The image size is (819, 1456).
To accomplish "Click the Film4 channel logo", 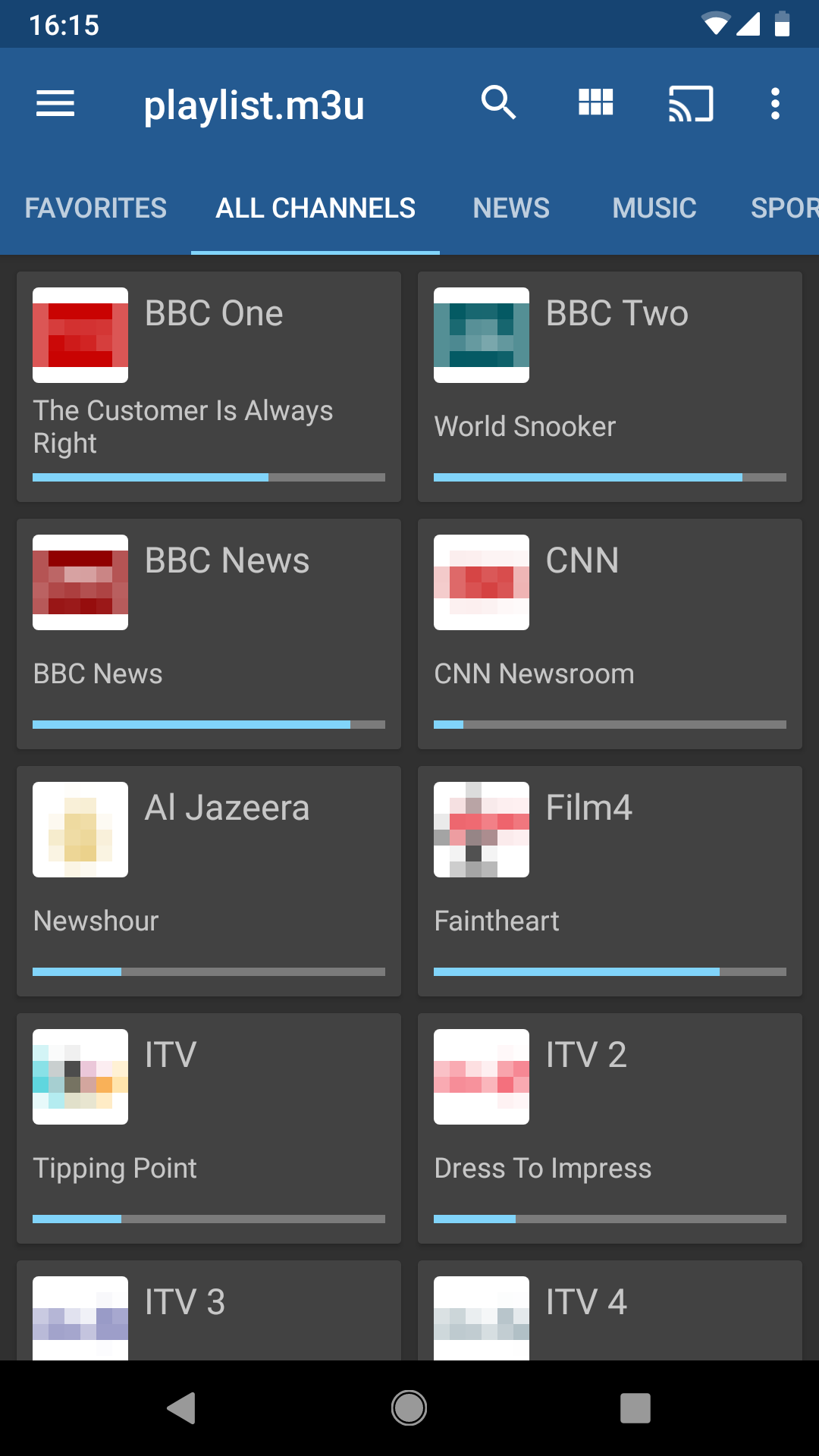I will pyautogui.click(x=481, y=829).
